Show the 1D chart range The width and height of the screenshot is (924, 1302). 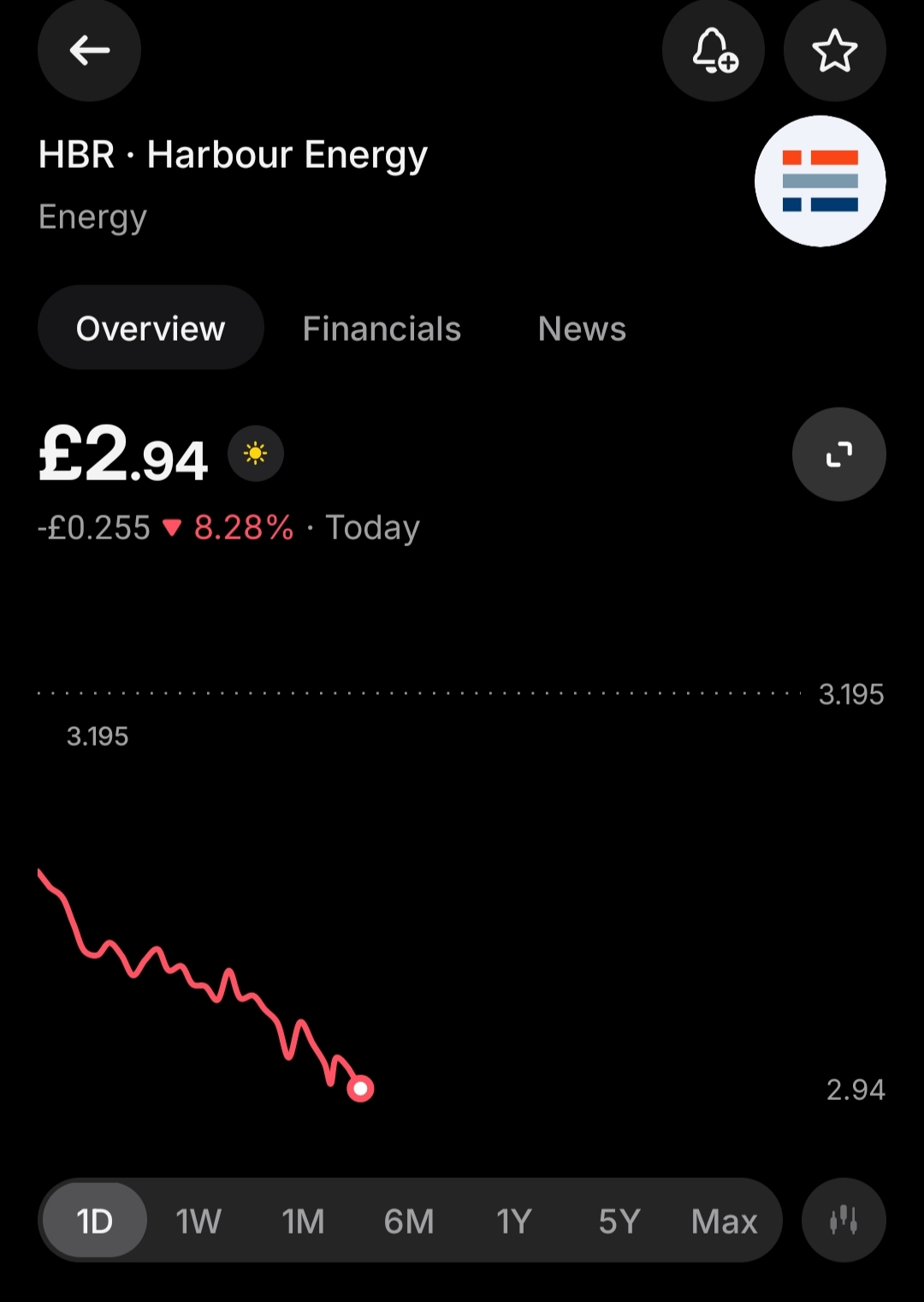[94, 1221]
